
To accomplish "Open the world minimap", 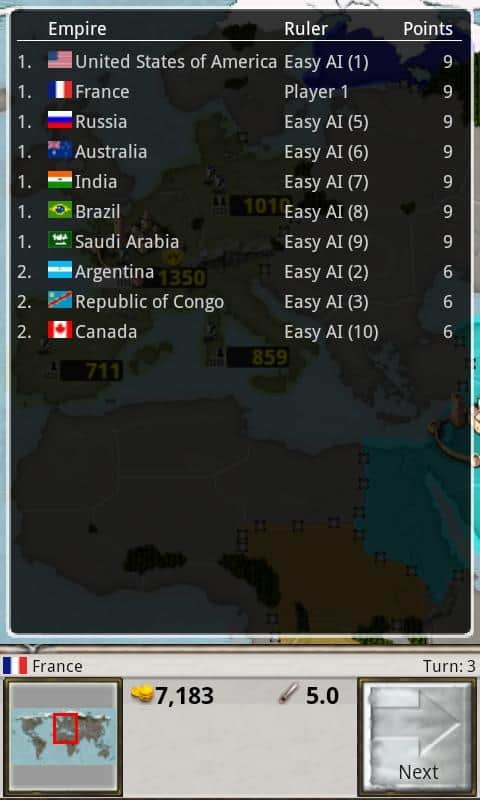I will [x=63, y=736].
